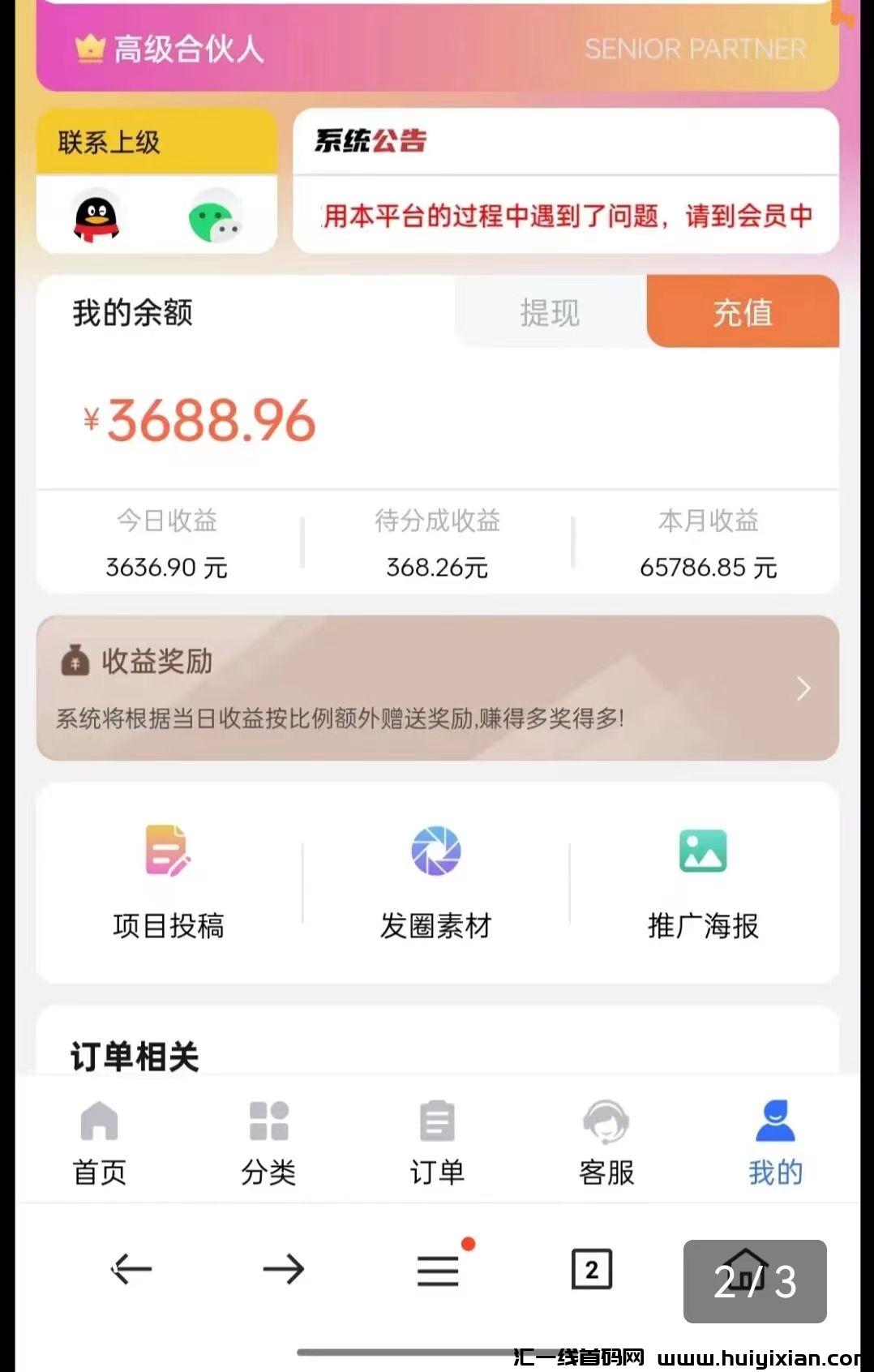
Task: Tap the 收益奖励 money bag icon
Action: (x=76, y=661)
